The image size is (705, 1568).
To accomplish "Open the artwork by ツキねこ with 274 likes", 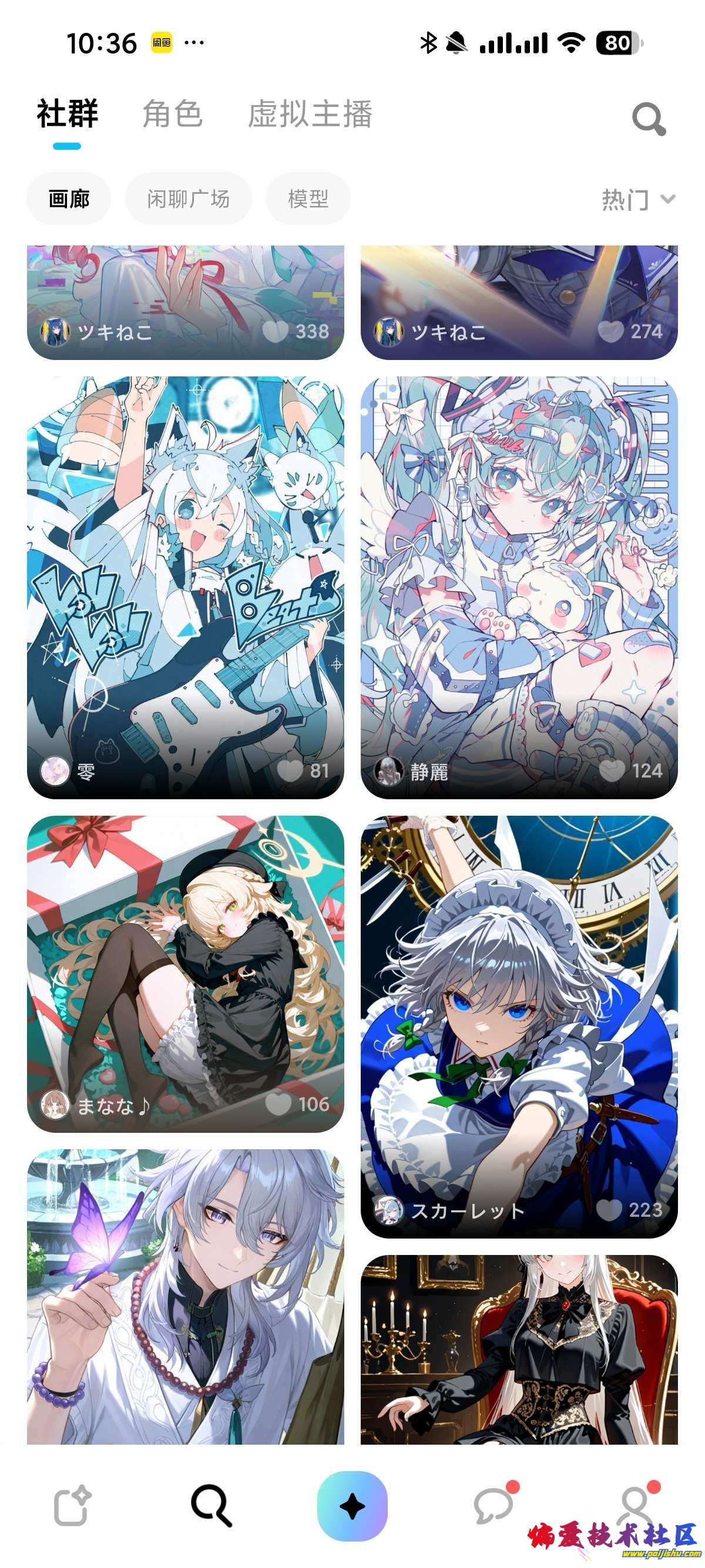I will (x=519, y=292).
